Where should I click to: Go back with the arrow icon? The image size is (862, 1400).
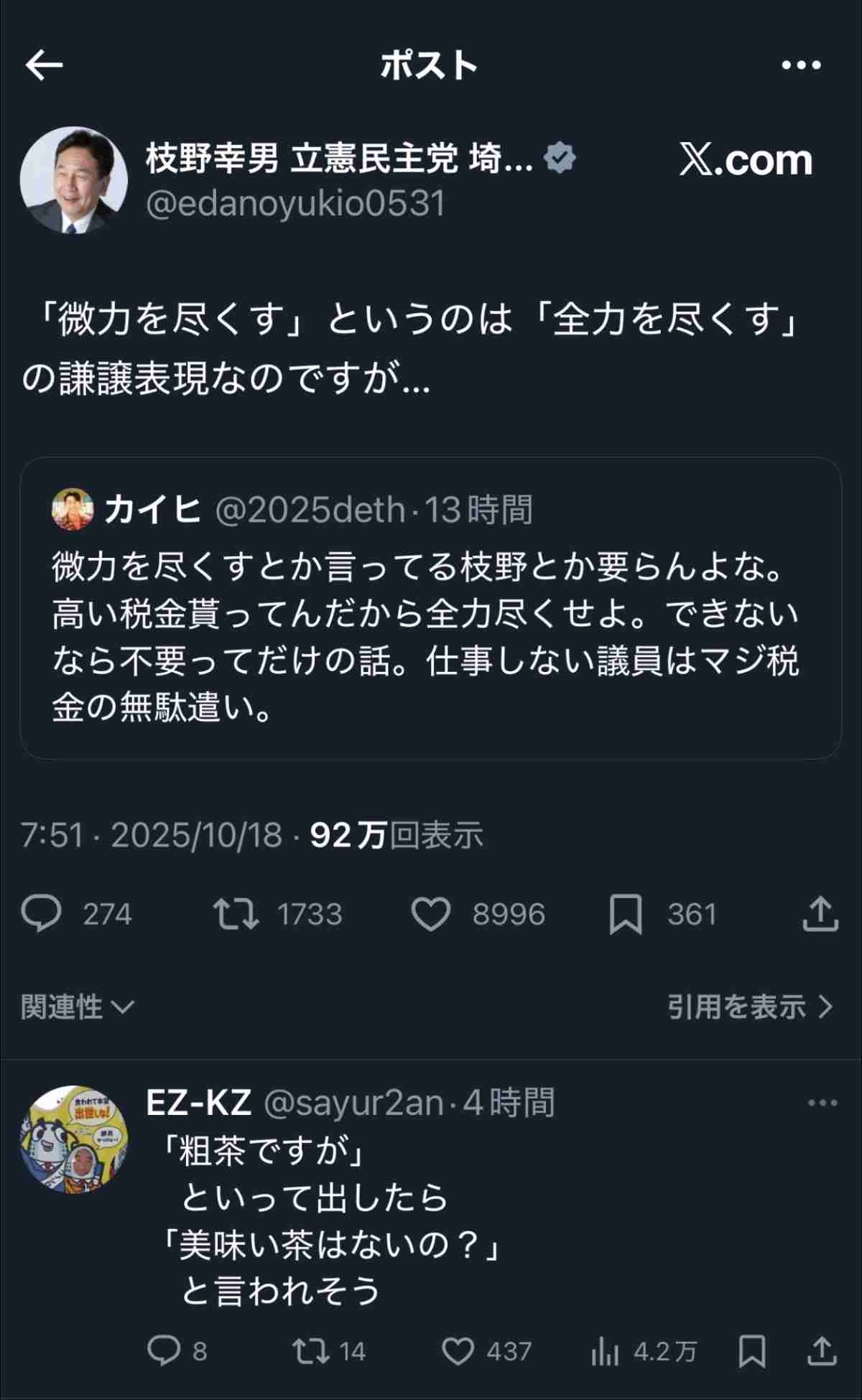[45, 65]
